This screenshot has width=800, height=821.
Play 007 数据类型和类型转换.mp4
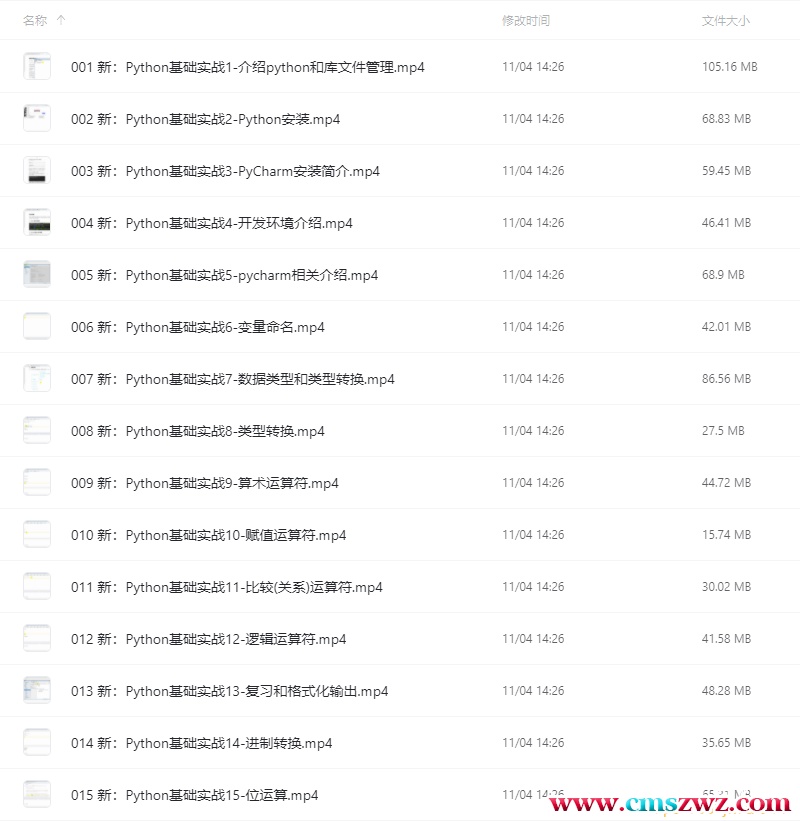[232, 379]
